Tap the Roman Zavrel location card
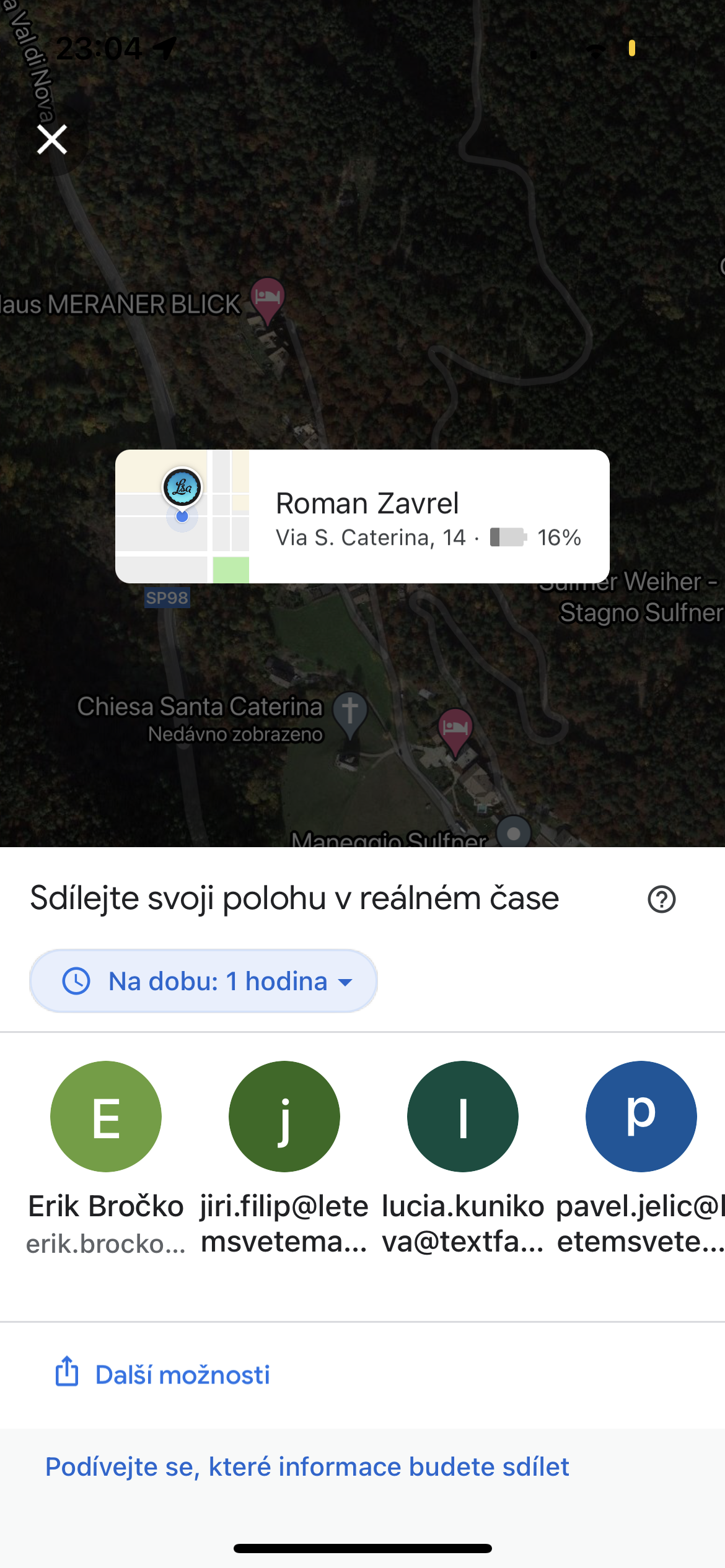Viewport: 725px width, 1568px height. pyautogui.click(x=362, y=516)
